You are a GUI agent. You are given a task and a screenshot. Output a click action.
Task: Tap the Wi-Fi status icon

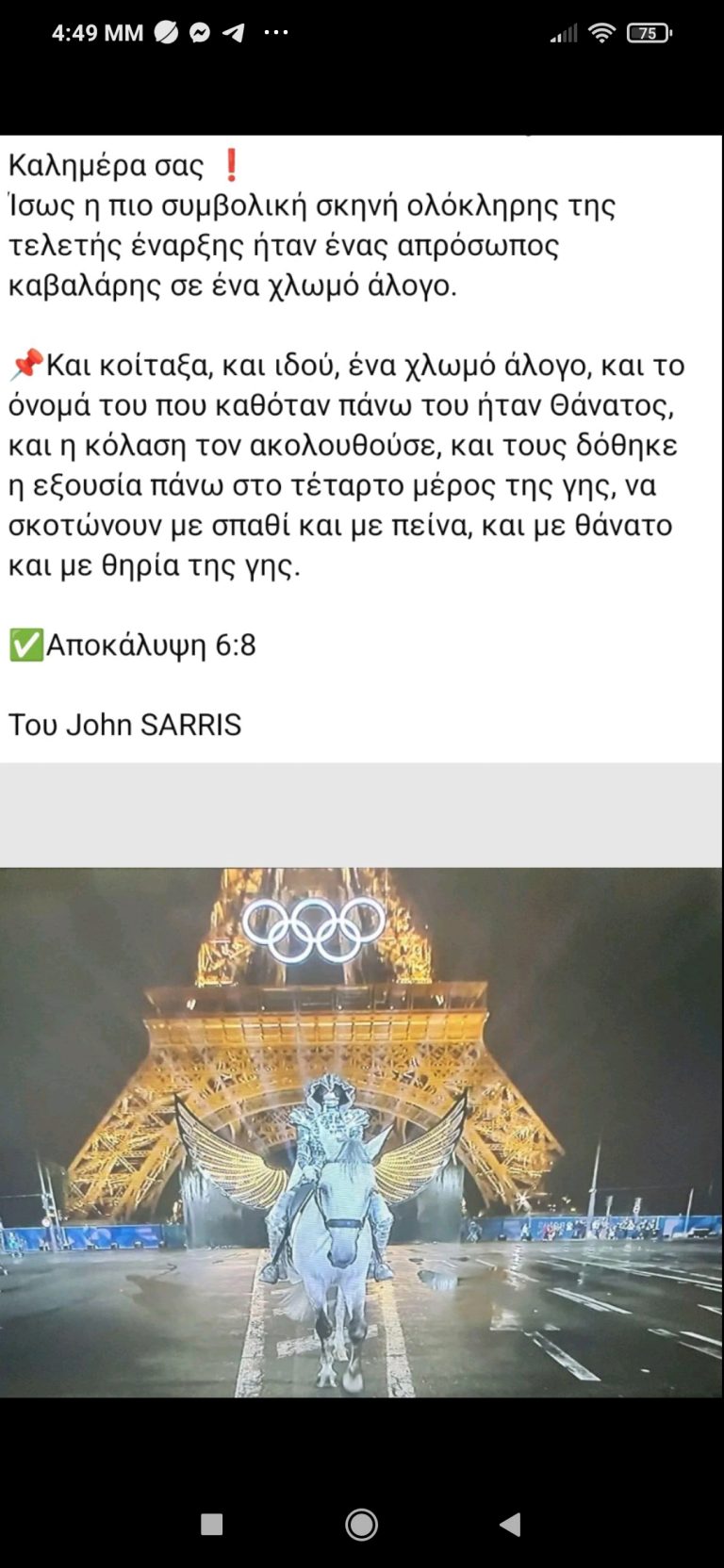601,31
